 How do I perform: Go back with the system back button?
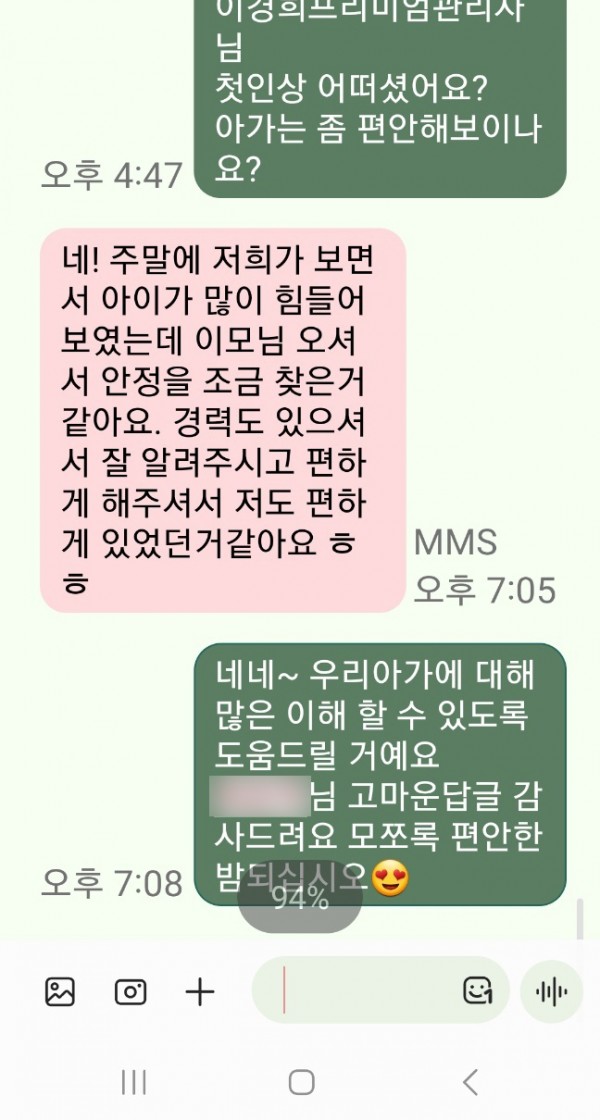point(470,1081)
